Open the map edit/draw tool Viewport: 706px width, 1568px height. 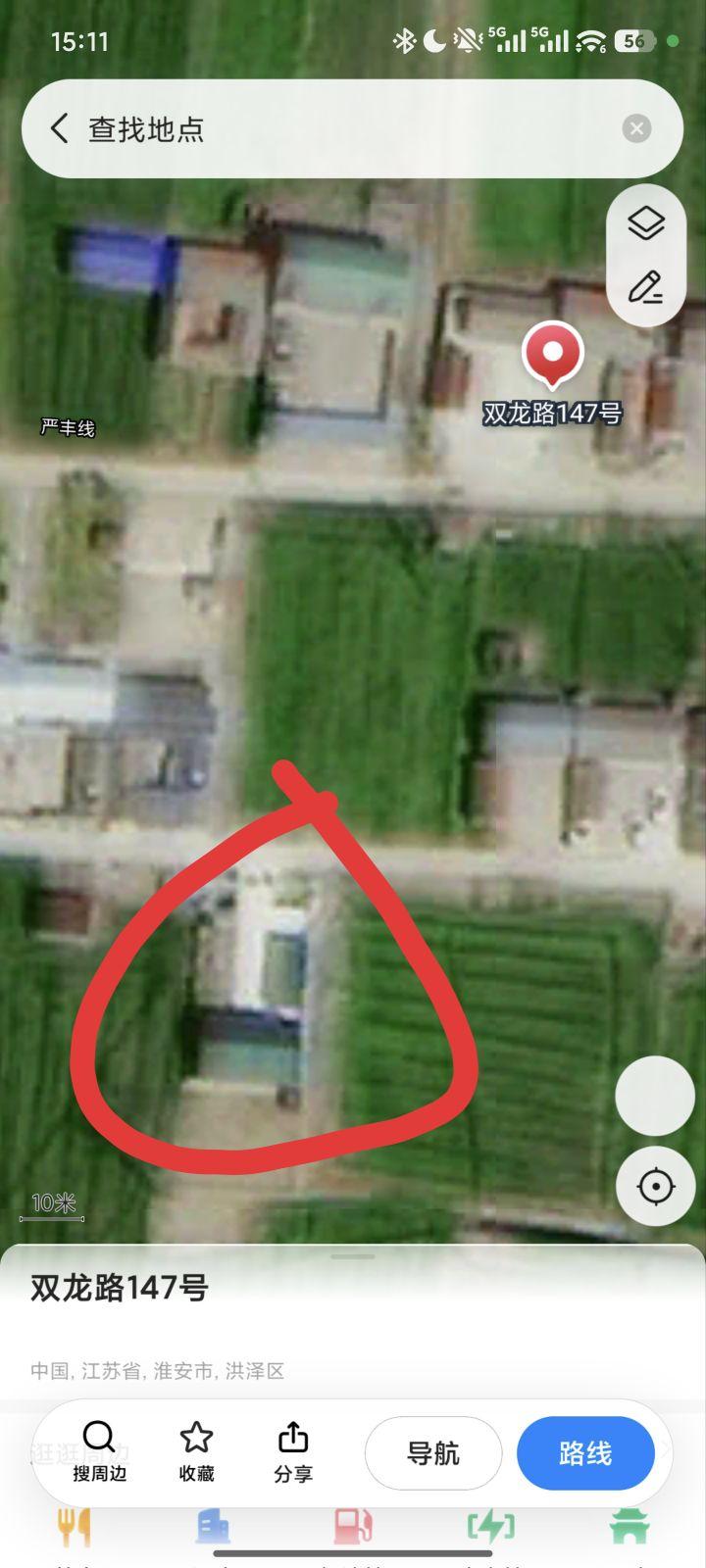click(646, 288)
